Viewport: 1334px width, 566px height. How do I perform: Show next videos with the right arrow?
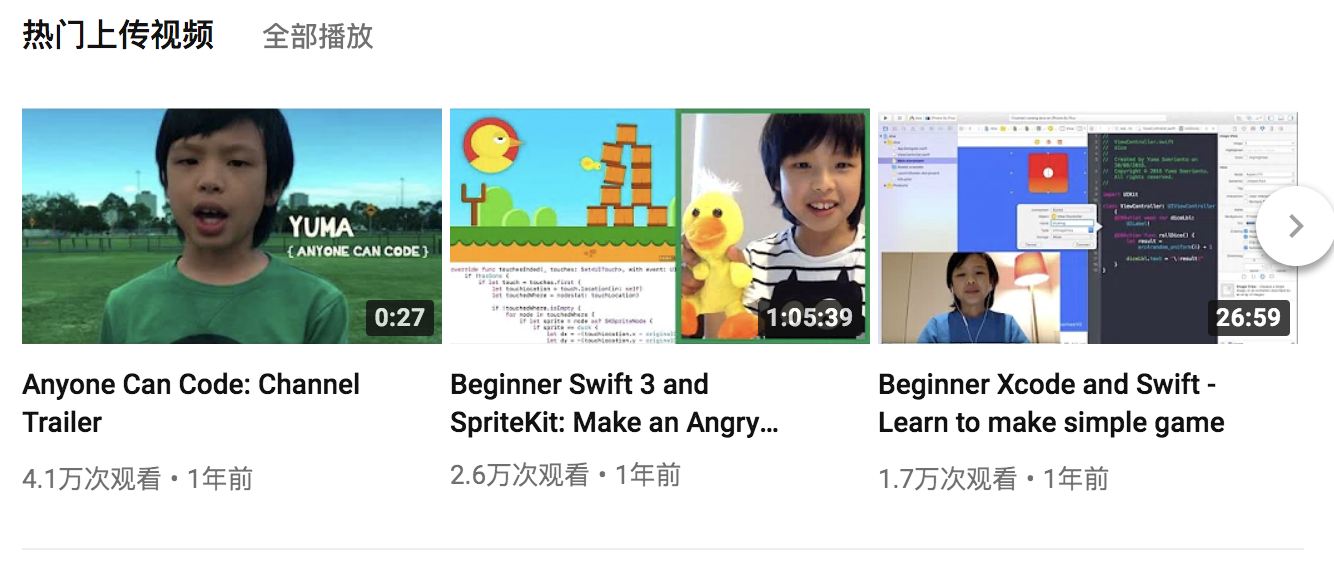pos(1296,226)
